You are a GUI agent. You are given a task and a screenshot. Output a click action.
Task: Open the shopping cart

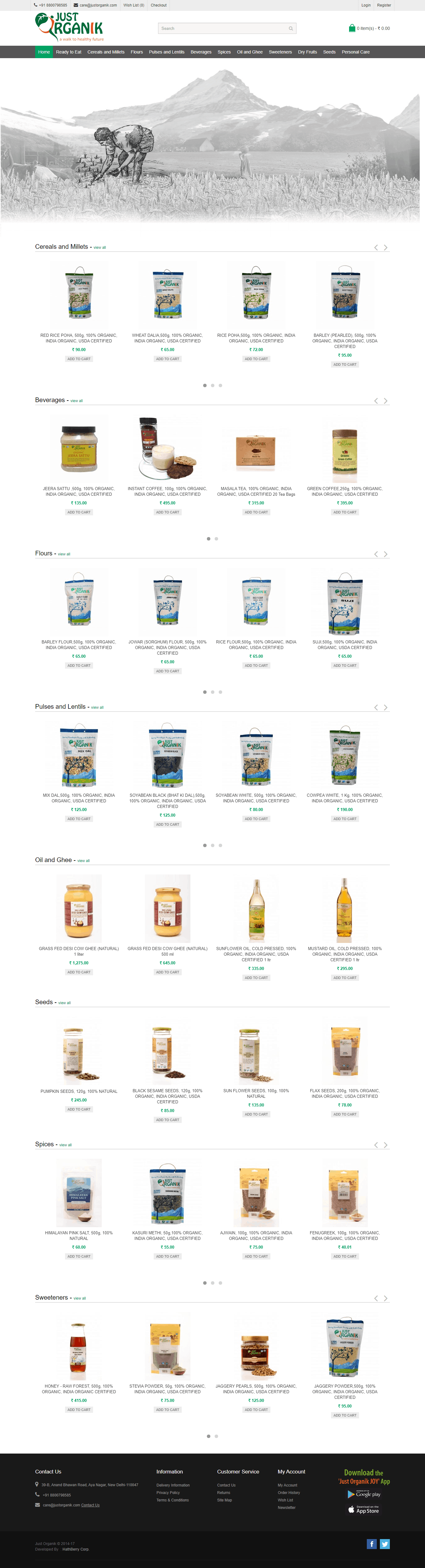(x=369, y=29)
